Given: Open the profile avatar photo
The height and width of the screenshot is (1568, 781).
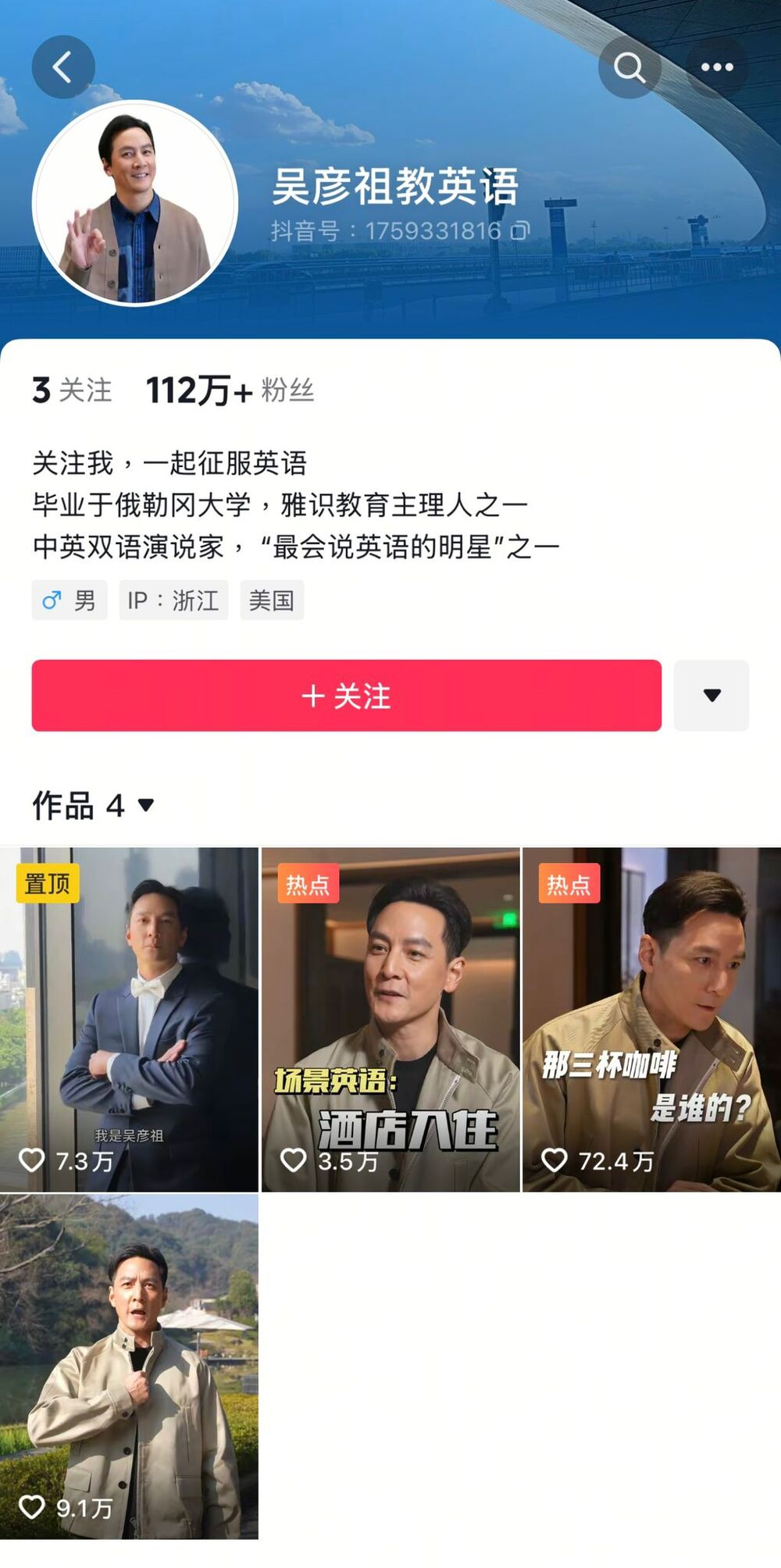Looking at the screenshot, I should pyautogui.click(x=135, y=203).
